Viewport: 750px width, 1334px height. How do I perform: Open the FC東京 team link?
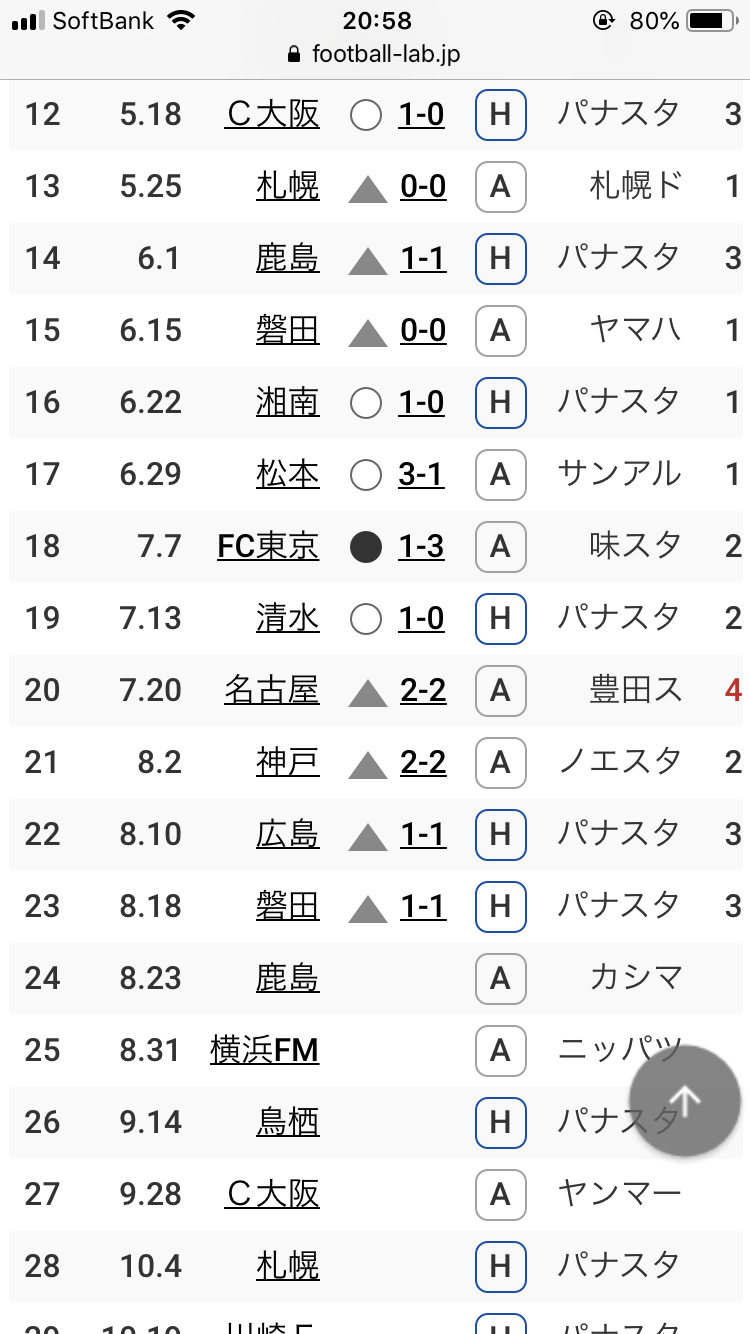pyautogui.click(x=268, y=546)
